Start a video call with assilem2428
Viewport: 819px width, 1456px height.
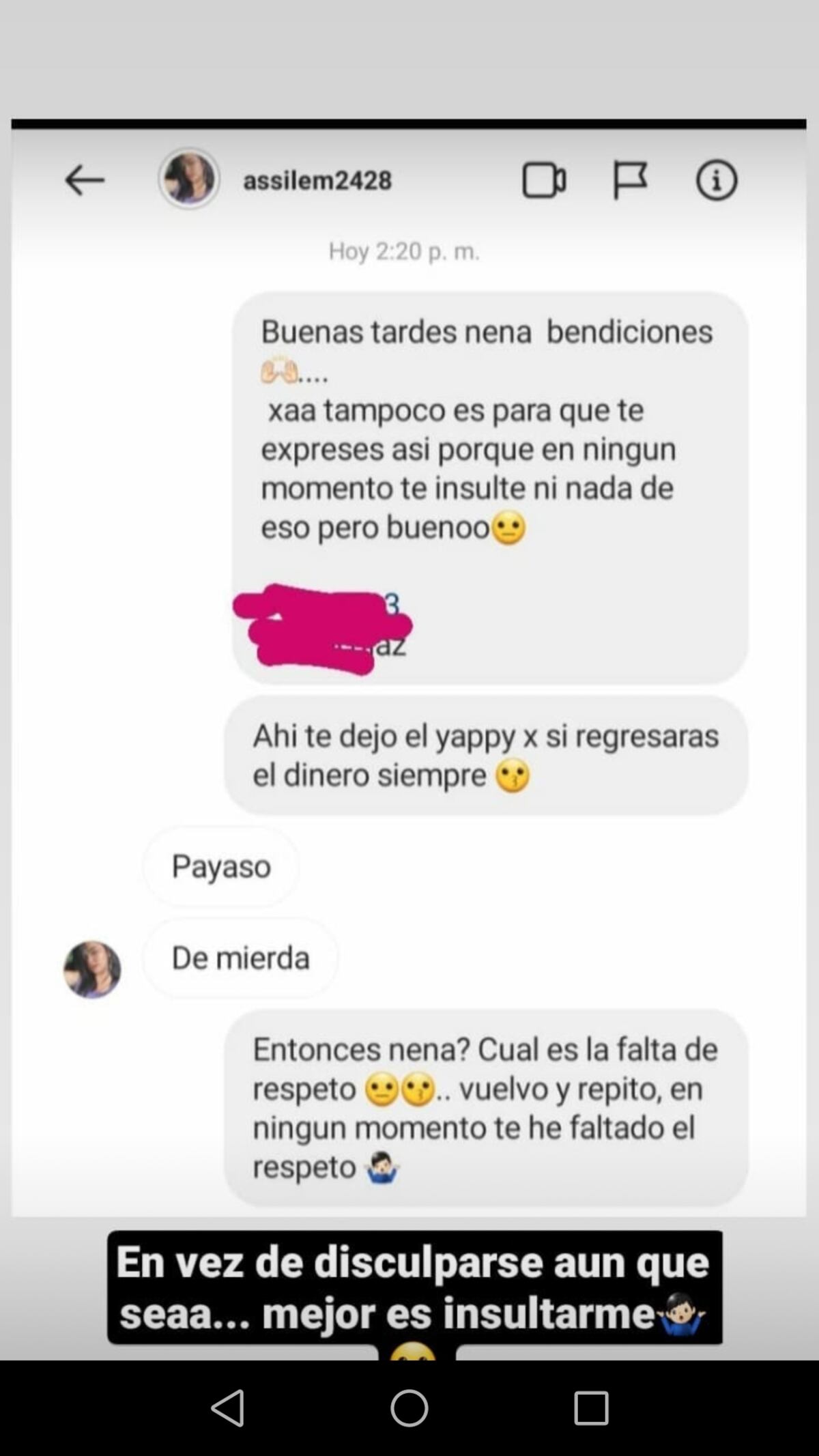(x=543, y=179)
